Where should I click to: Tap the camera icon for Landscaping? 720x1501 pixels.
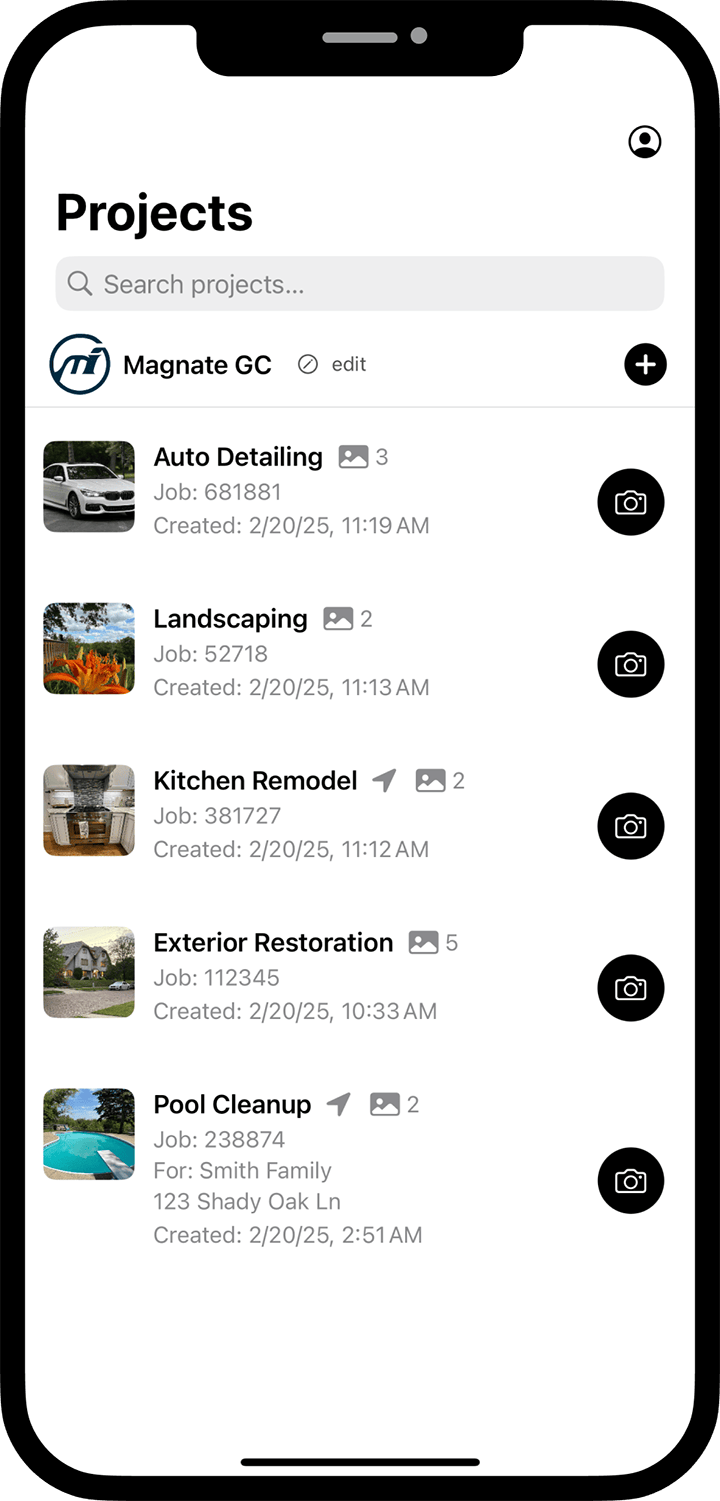[630, 664]
